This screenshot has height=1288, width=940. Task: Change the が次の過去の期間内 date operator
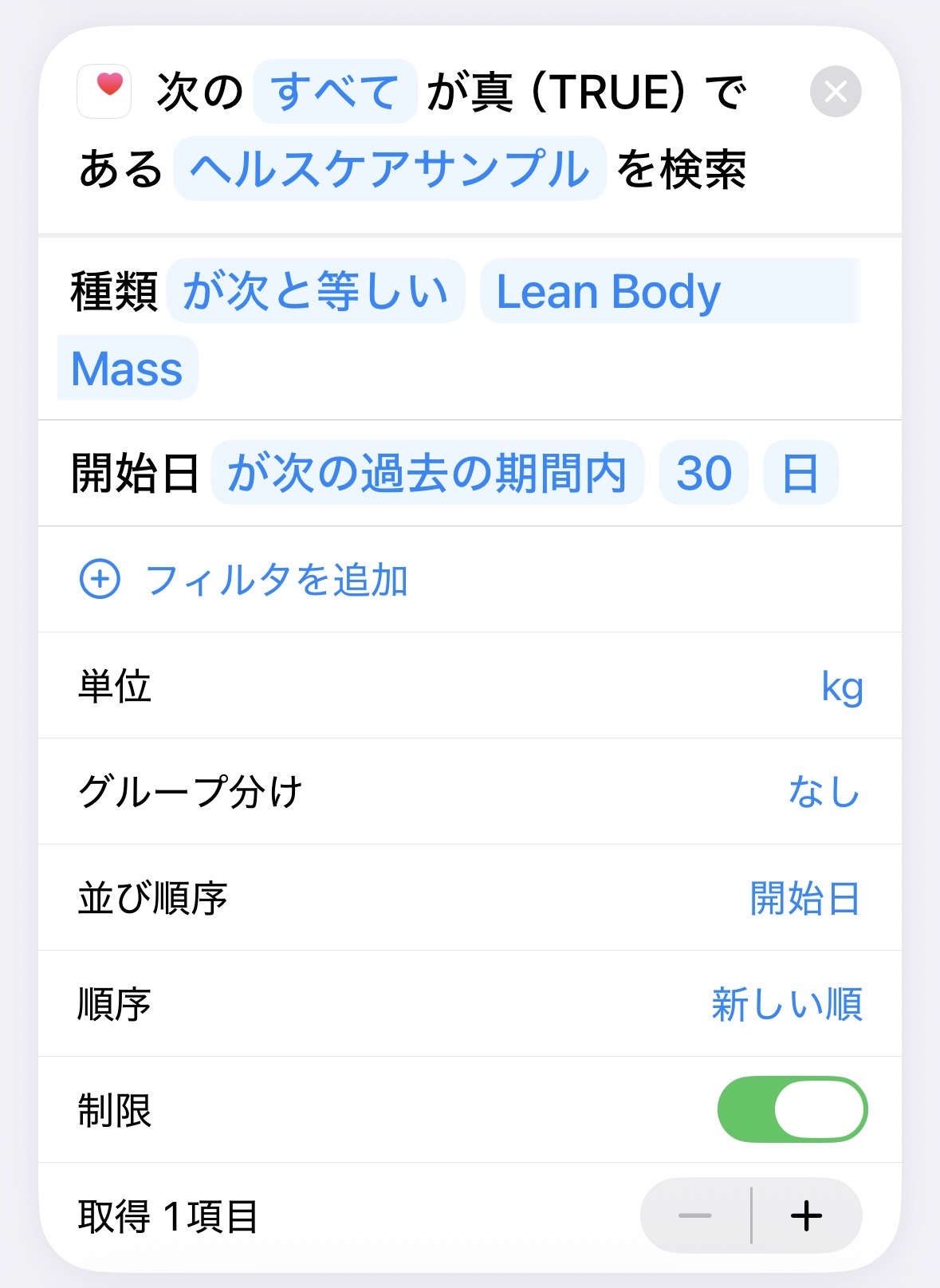(427, 473)
